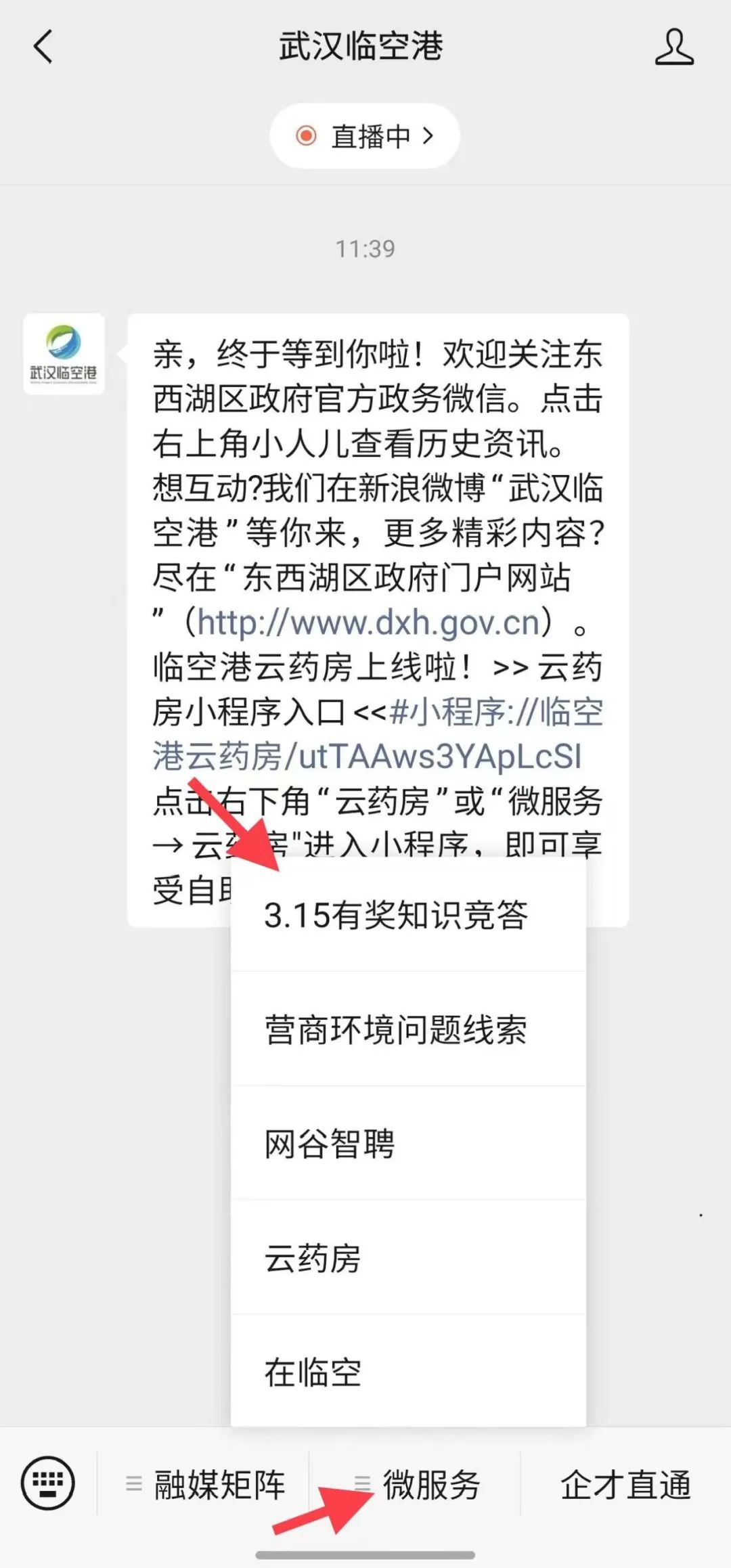The height and width of the screenshot is (1568, 731).
Task: Open the account profile icon
Action: coord(674,47)
